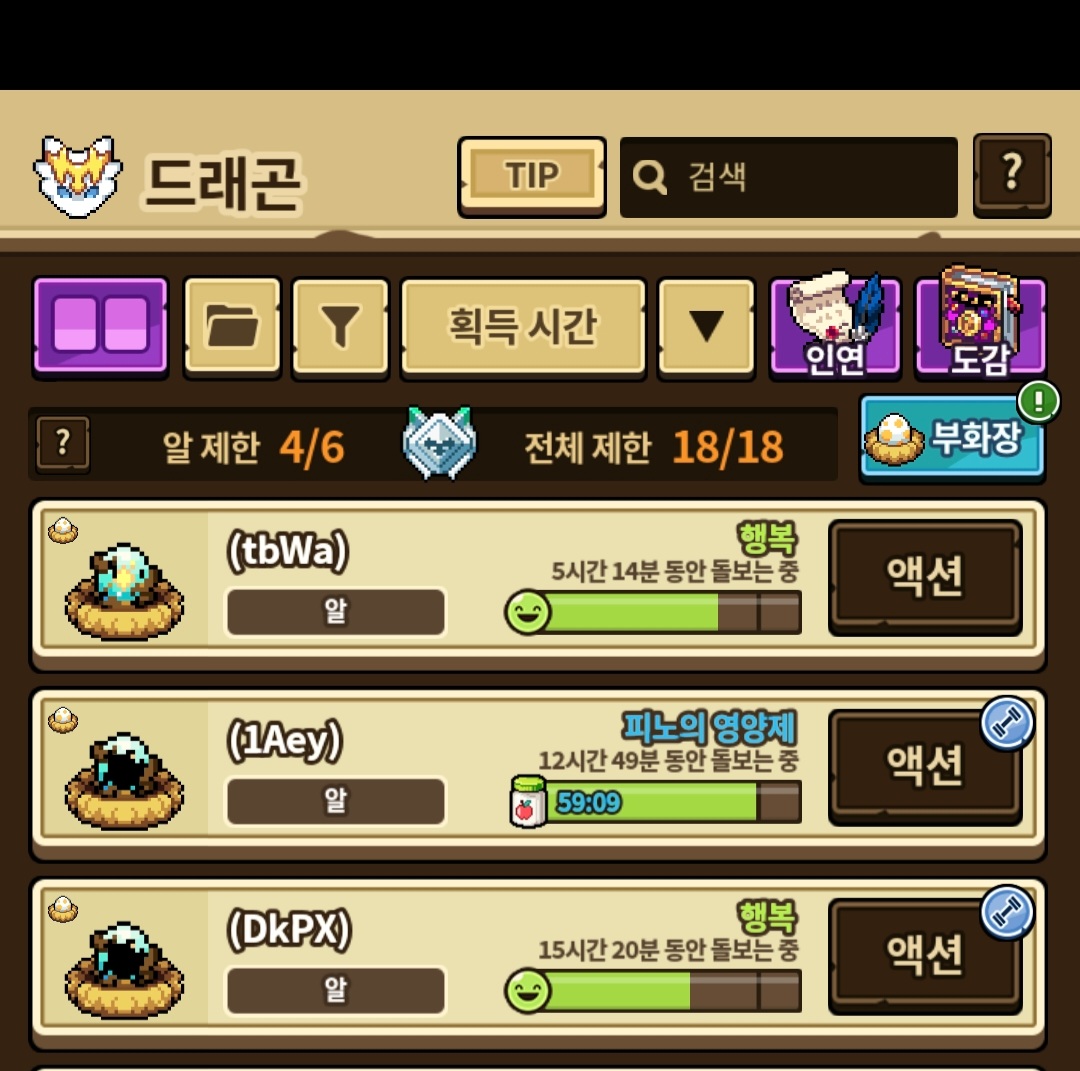Open the TIP button

(x=532, y=176)
